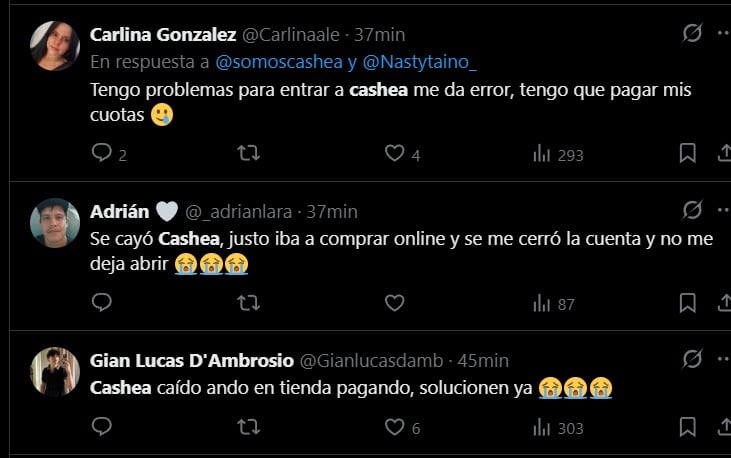Bookmark Adrián's tweet

click(x=687, y=302)
